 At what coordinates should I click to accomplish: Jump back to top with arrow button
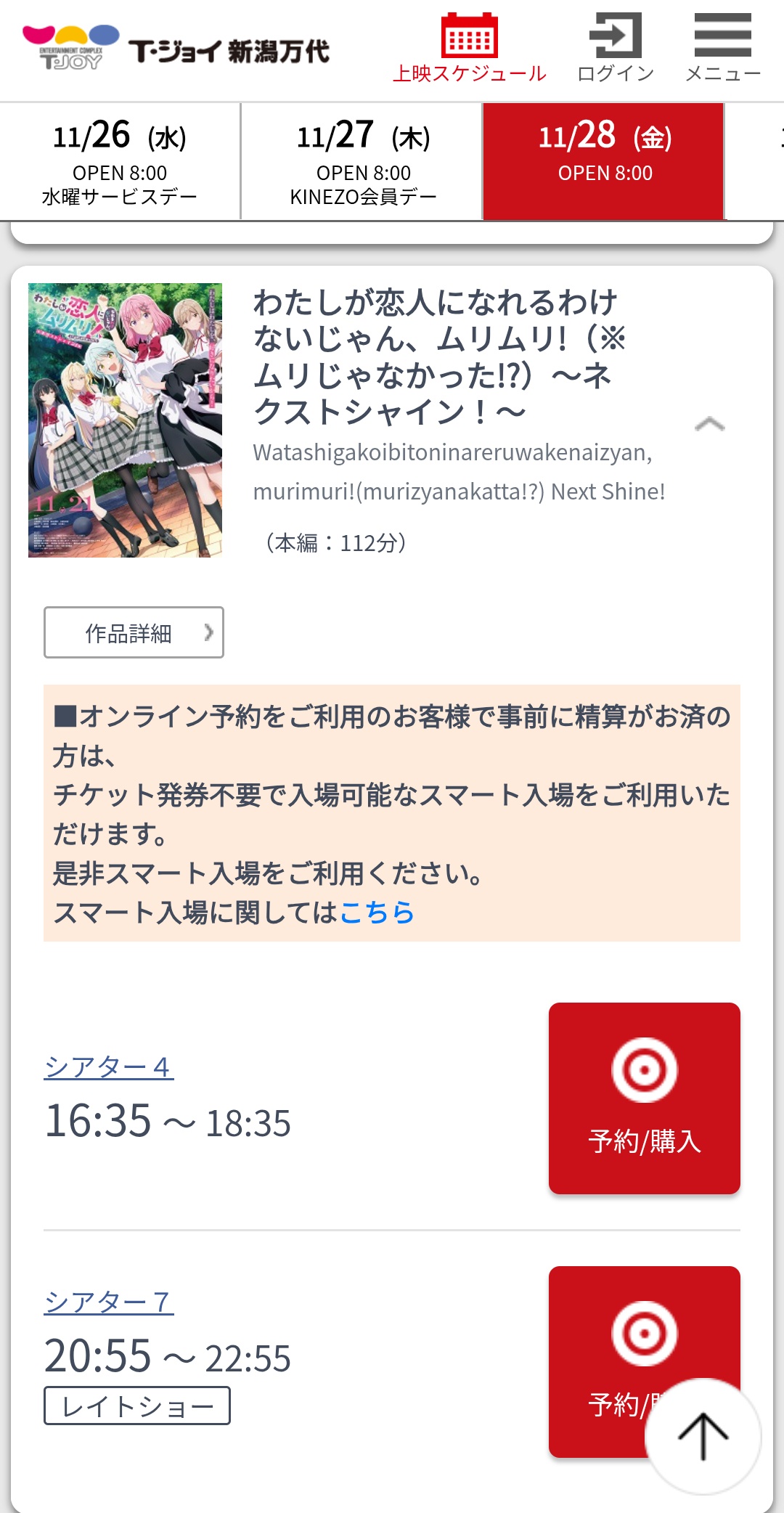(702, 1436)
